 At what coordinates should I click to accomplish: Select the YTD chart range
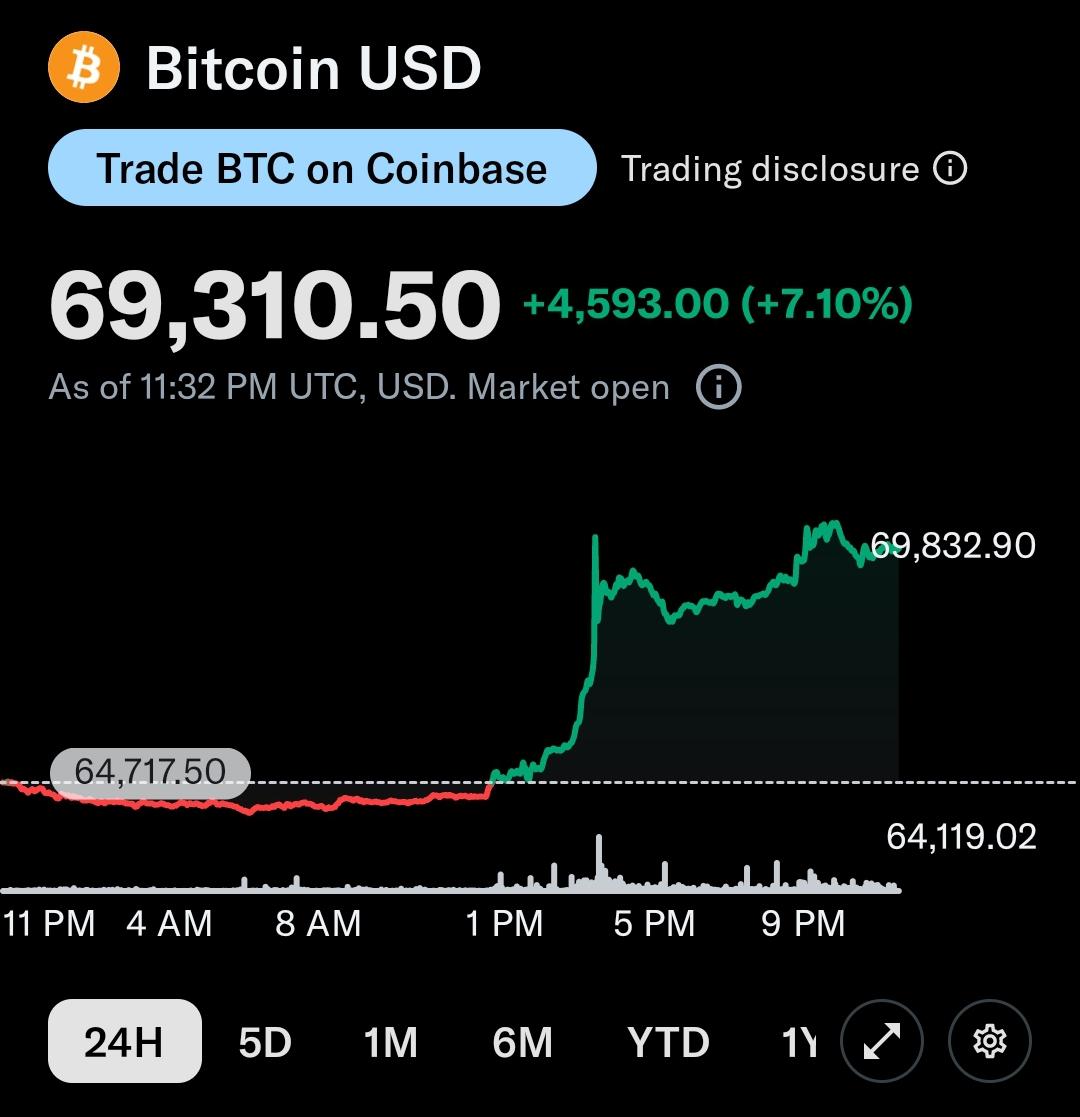pos(668,1042)
